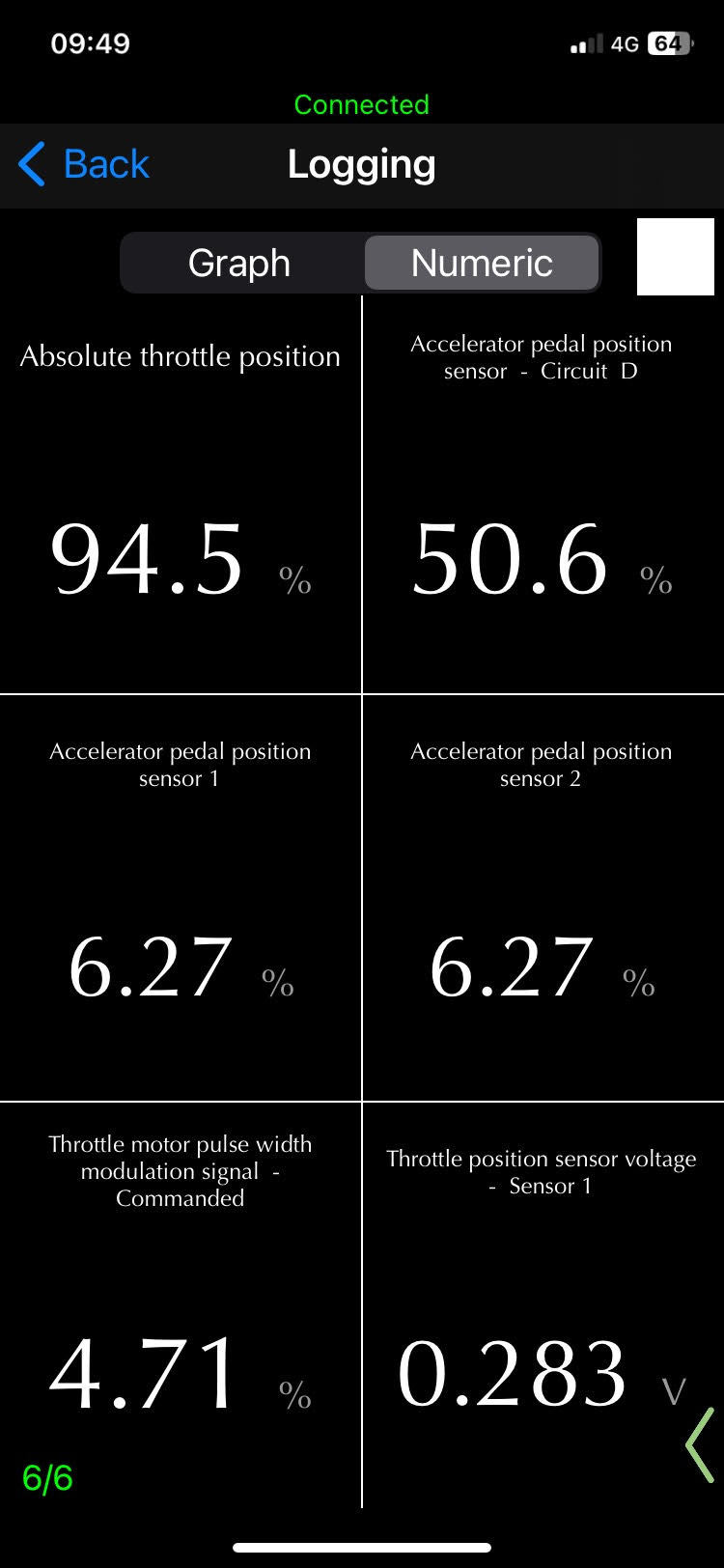Screen dimensions: 724x1568
Task: Tap the green left chevron arrow
Action: [700, 1444]
